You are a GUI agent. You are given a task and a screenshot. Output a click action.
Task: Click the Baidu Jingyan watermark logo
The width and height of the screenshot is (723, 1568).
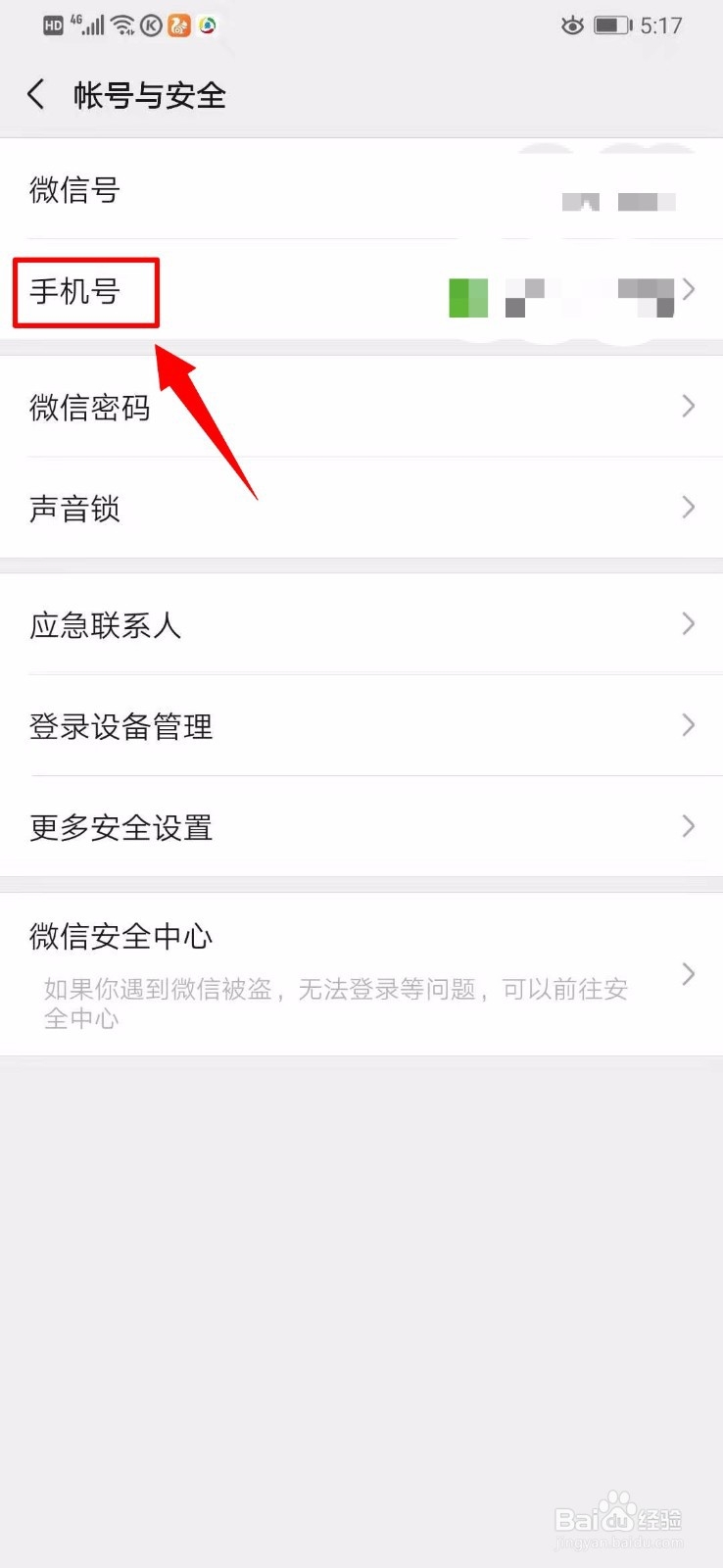(615, 1519)
